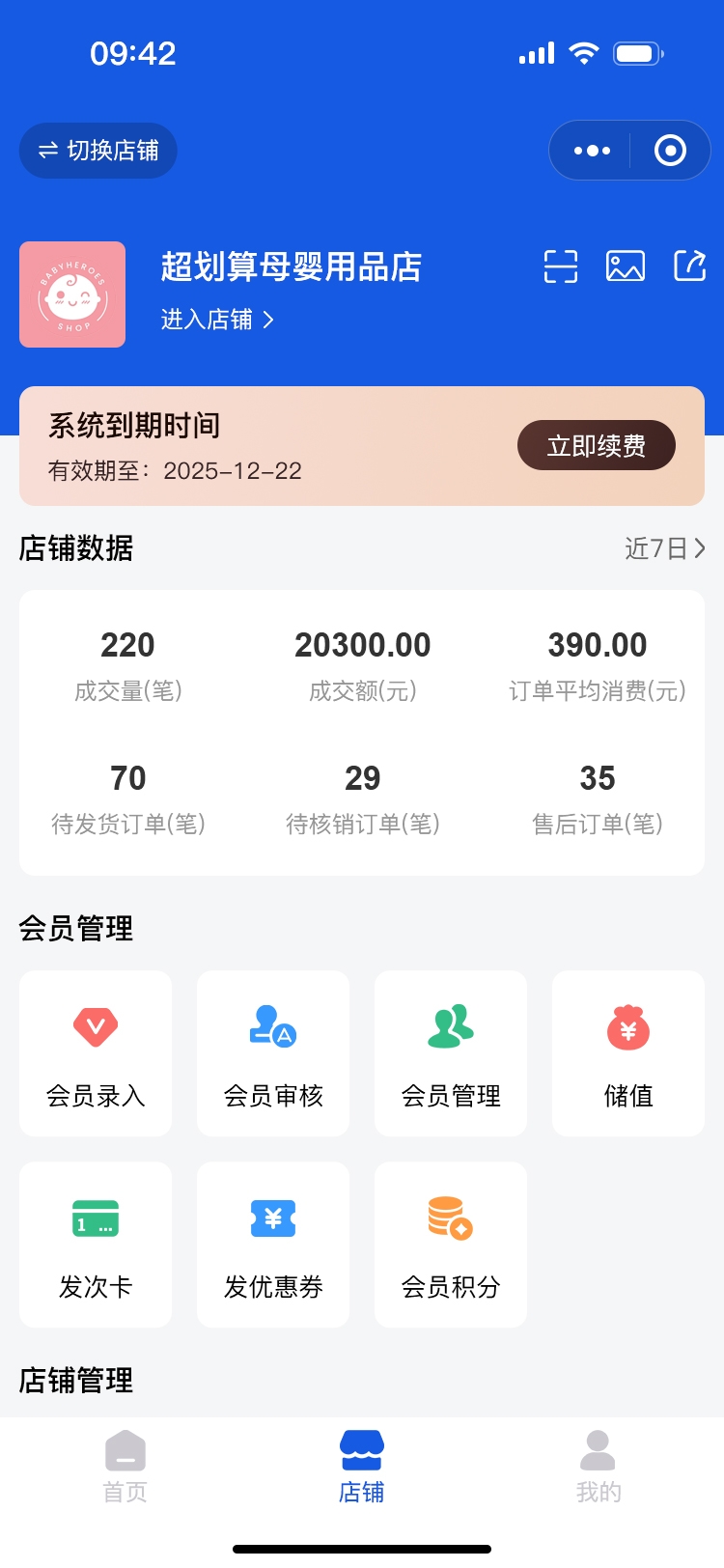Switch to the 首页 home tab

point(125,1467)
